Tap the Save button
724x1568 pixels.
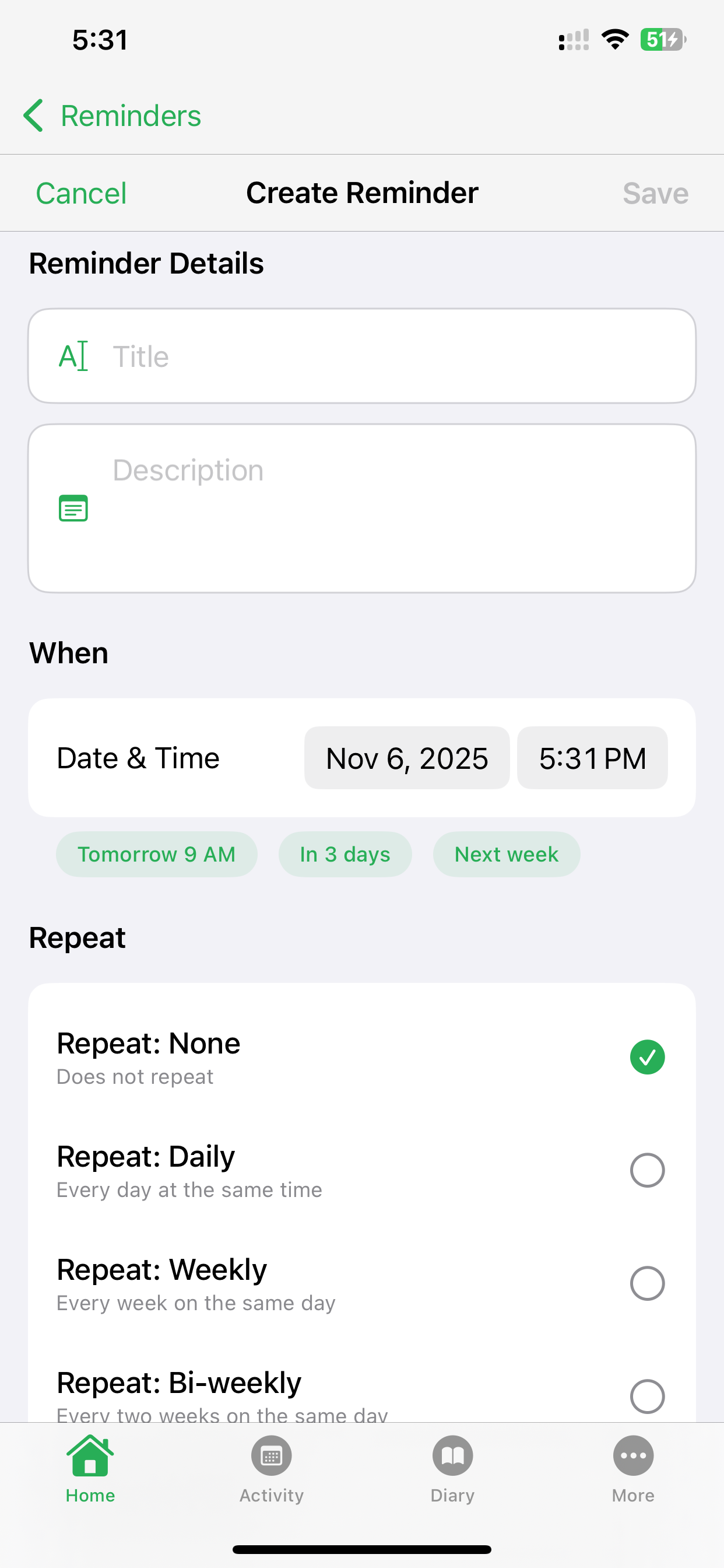pos(655,194)
